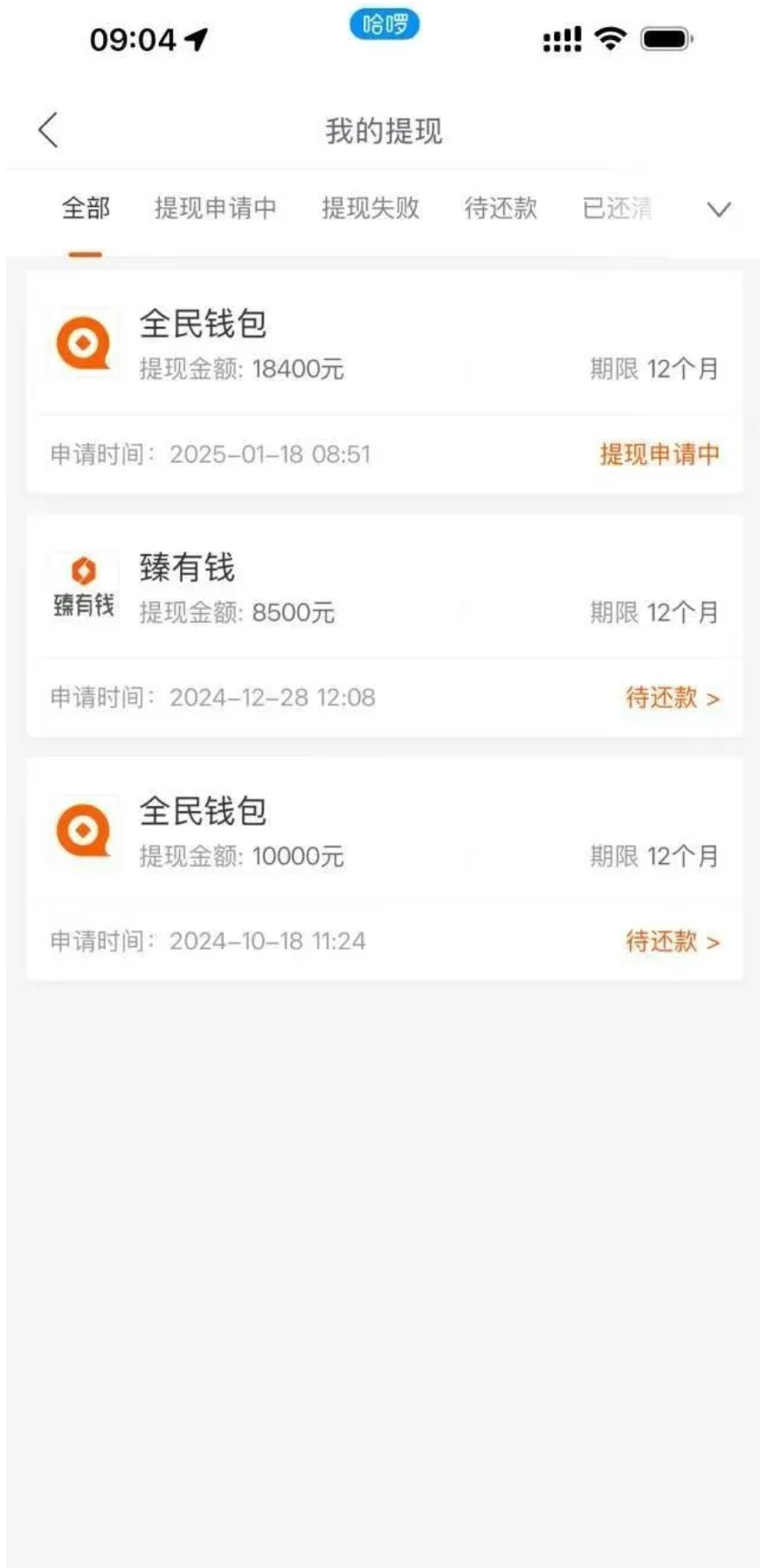
Task: Select the 全部 tab
Action: tap(86, 208)
